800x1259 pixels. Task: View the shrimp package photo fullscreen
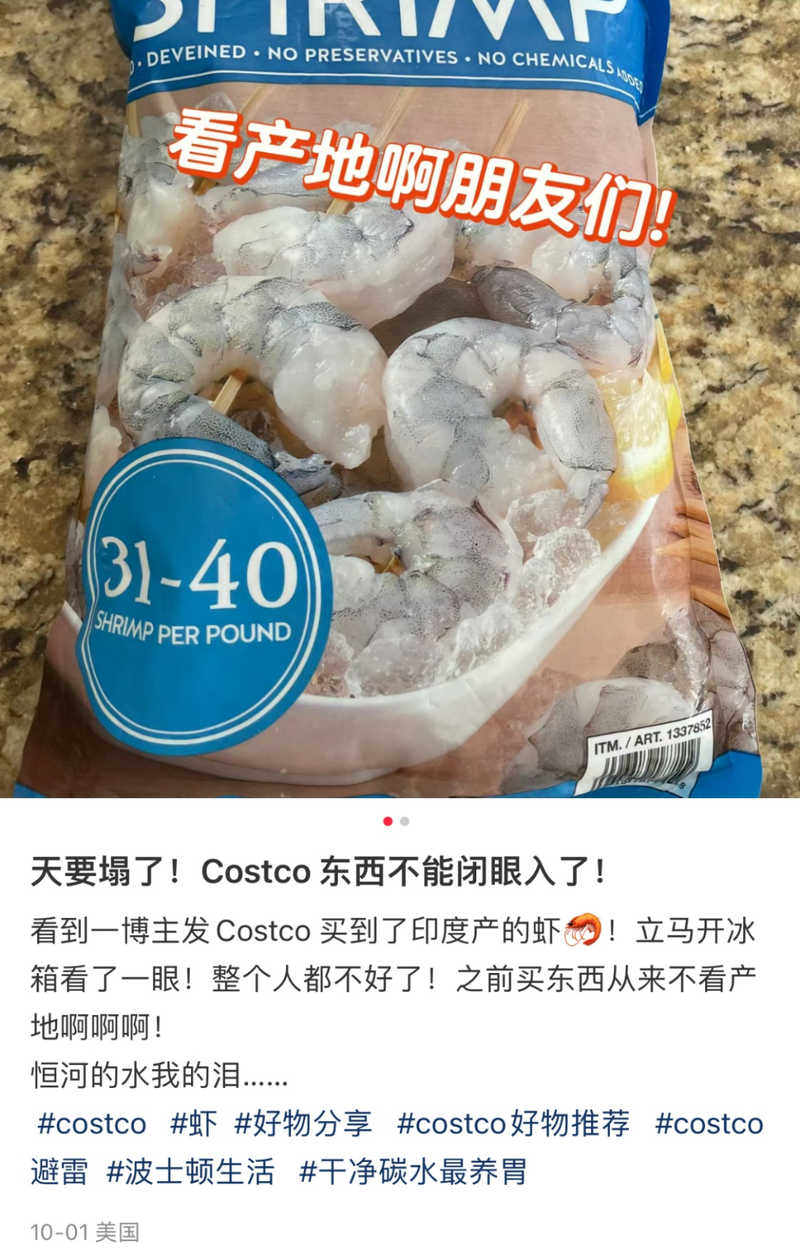coord(400,400)
